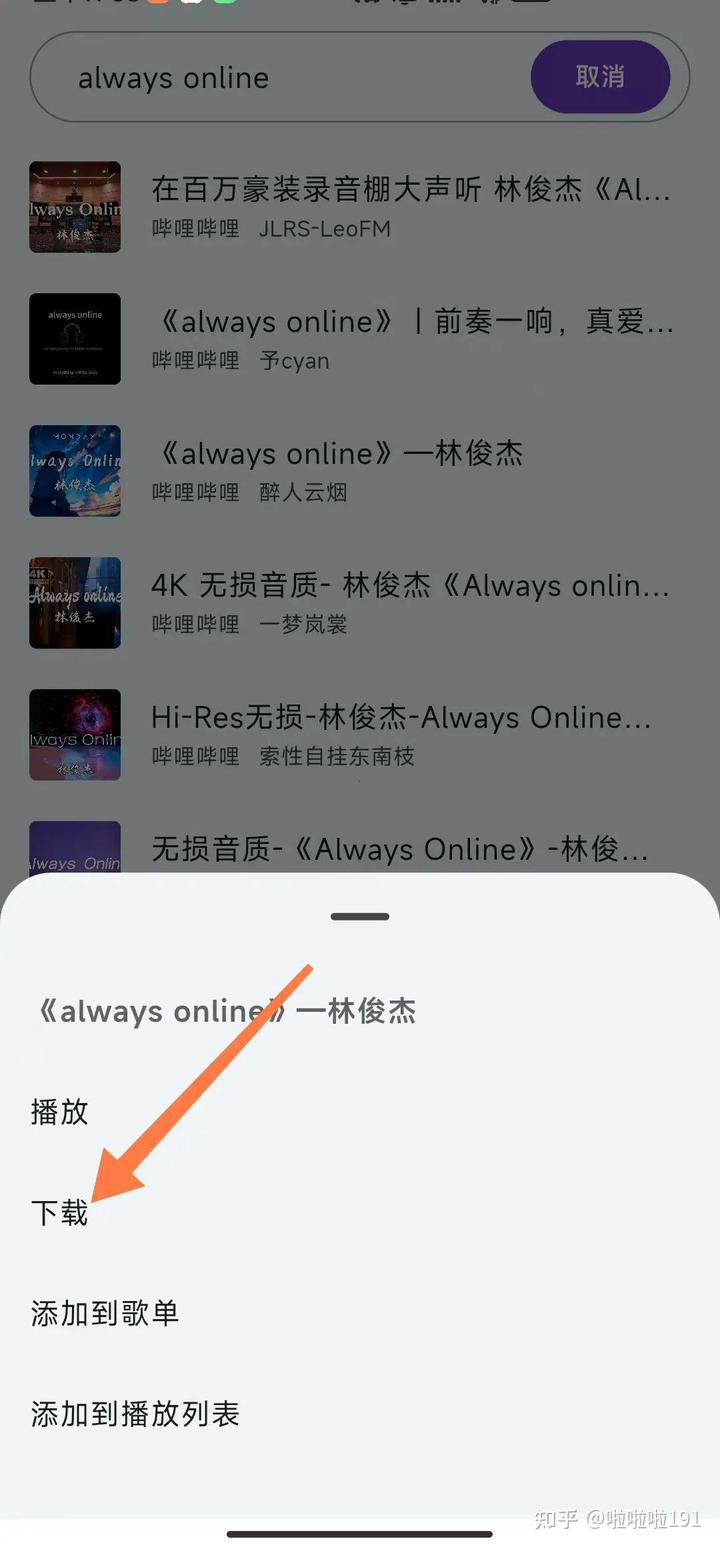Screen dimensions: 720x1549
Task: Choose 添加到歌单 option
Action: coord(105,1313)
